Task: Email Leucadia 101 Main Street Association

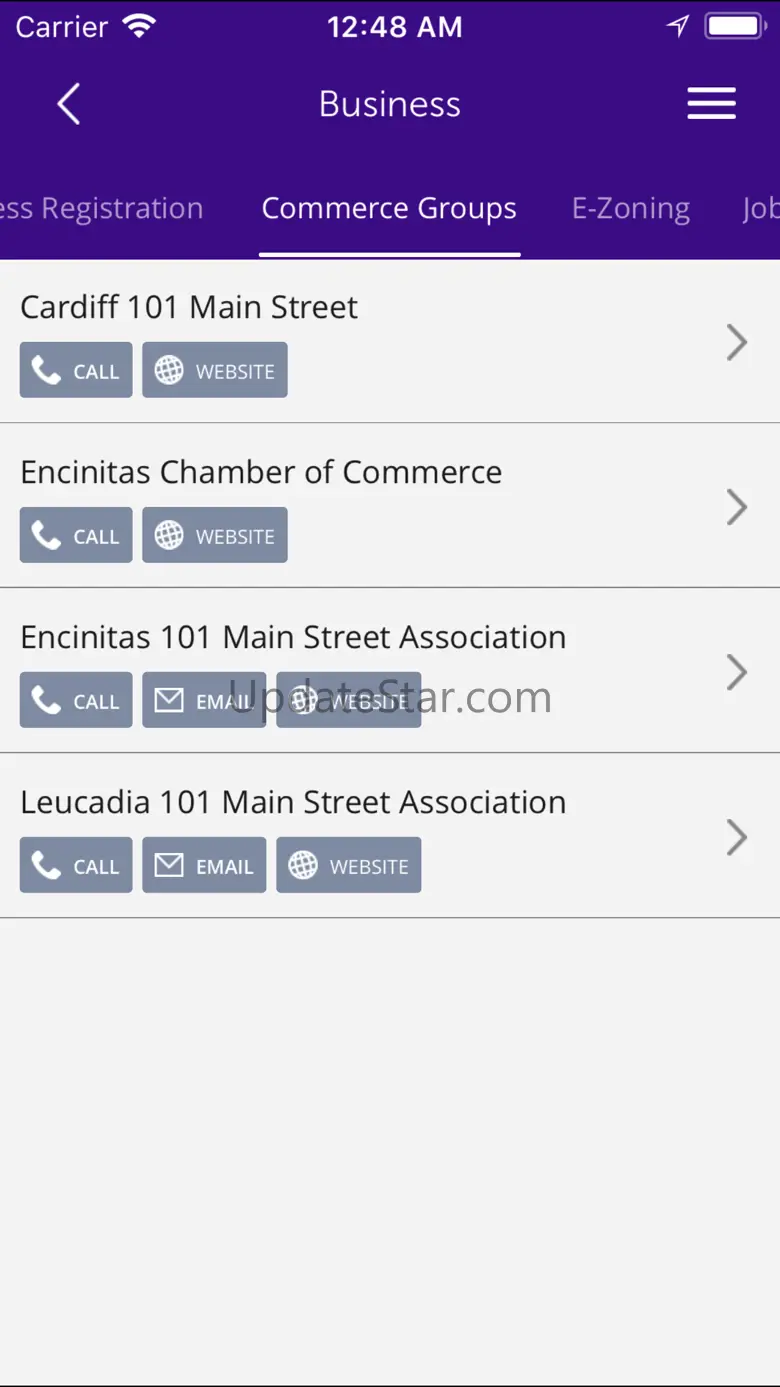Action: point(204,866)
